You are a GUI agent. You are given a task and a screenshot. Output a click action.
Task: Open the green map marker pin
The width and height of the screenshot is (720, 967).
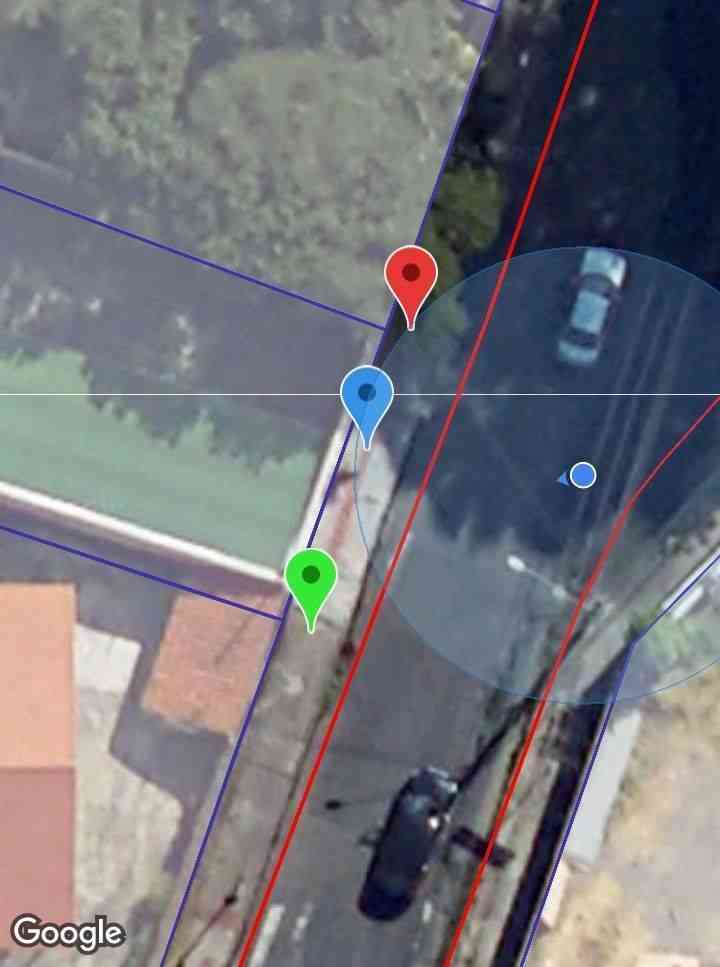pyautogui.click(x=310, y=579)
